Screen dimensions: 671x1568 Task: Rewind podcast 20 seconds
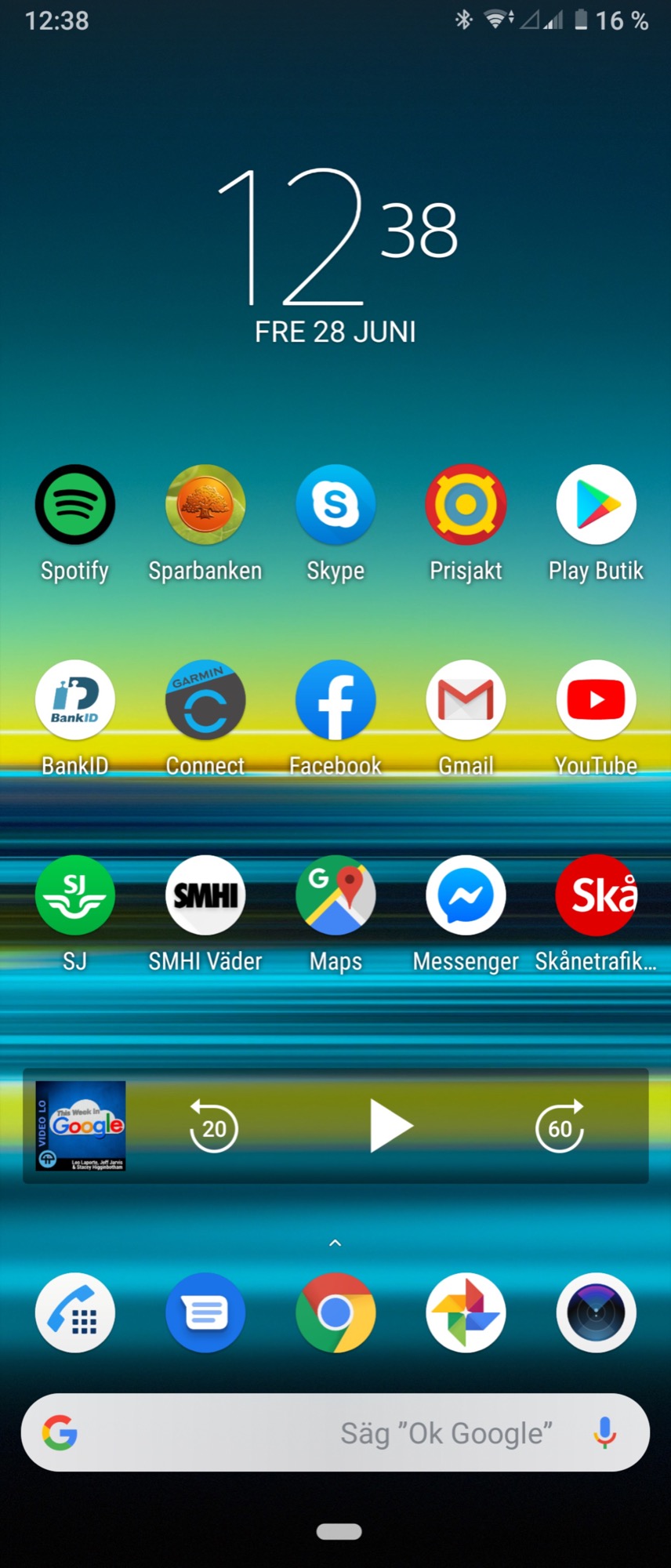coord(213,1127)
